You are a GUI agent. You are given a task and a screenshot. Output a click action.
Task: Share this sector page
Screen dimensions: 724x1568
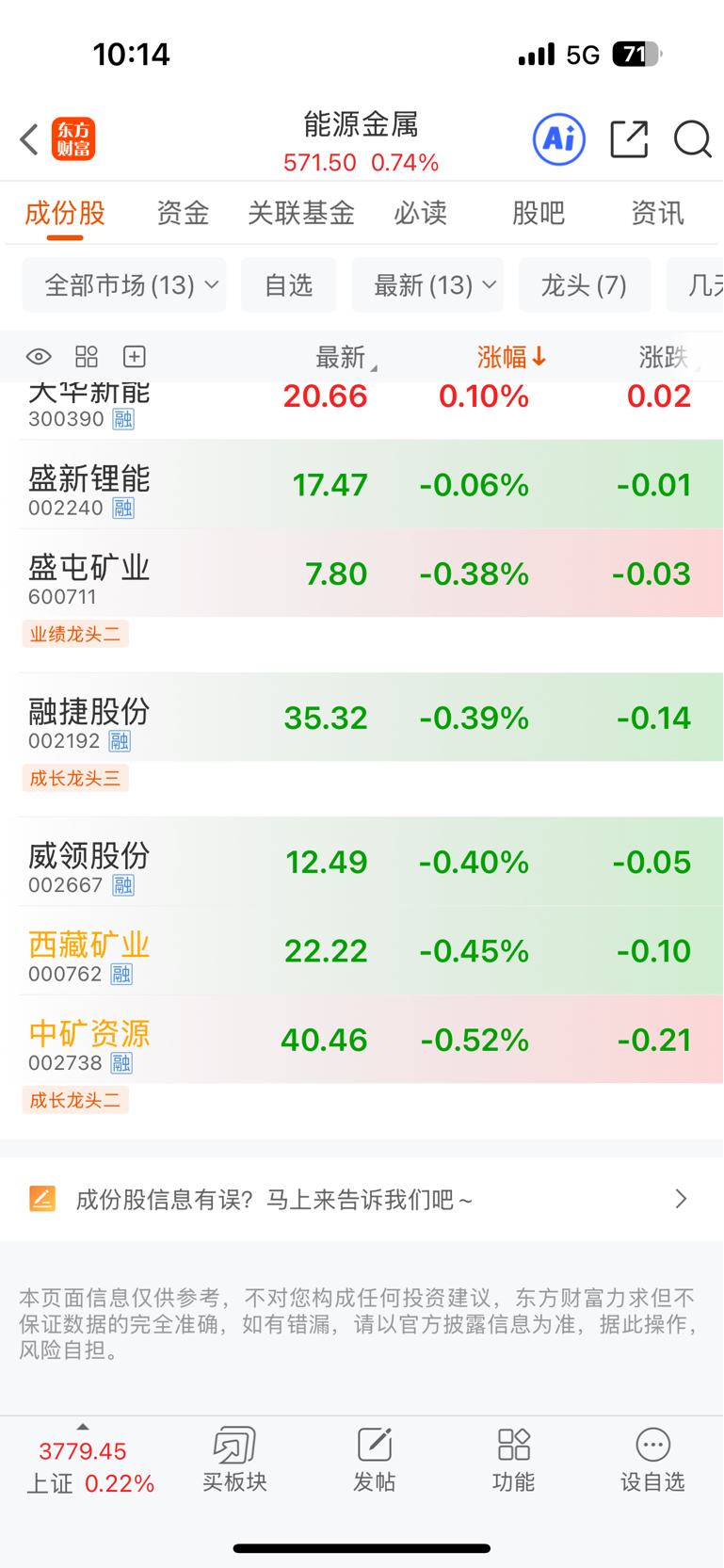tap(629, 139)
